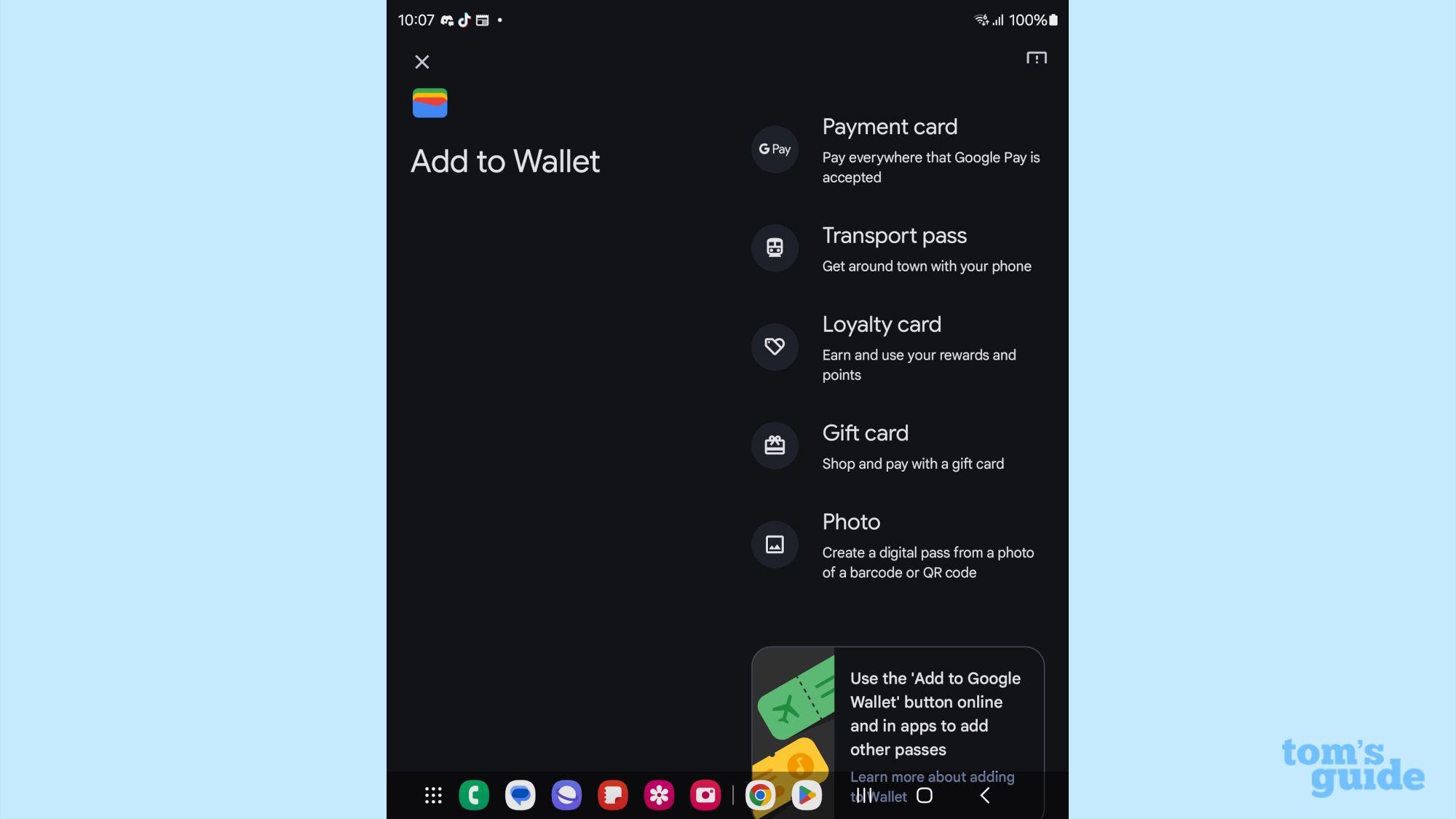
Task: Open the feedback icon at top right
Action: pos(1037,58)
